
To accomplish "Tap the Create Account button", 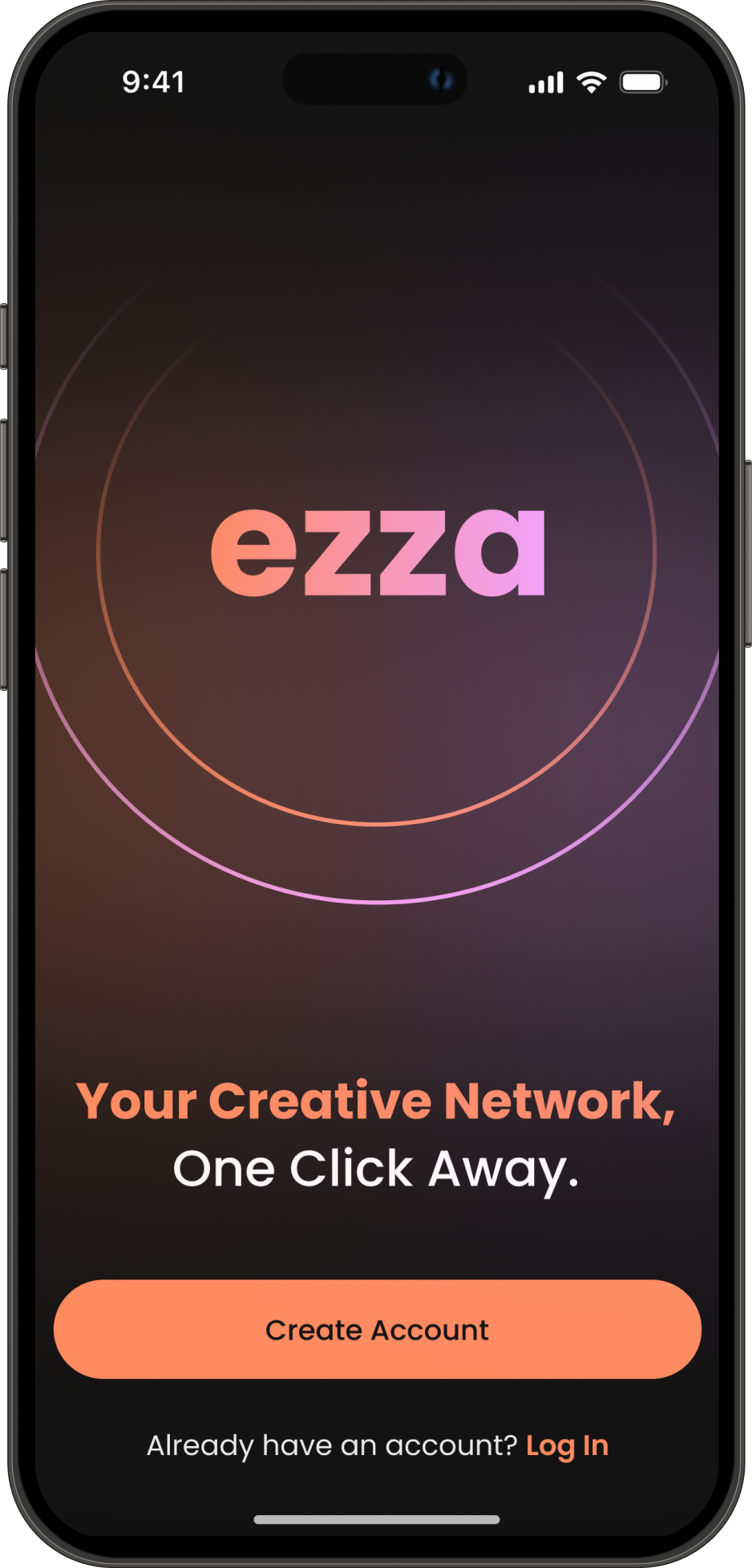I will pos(377,1329).
